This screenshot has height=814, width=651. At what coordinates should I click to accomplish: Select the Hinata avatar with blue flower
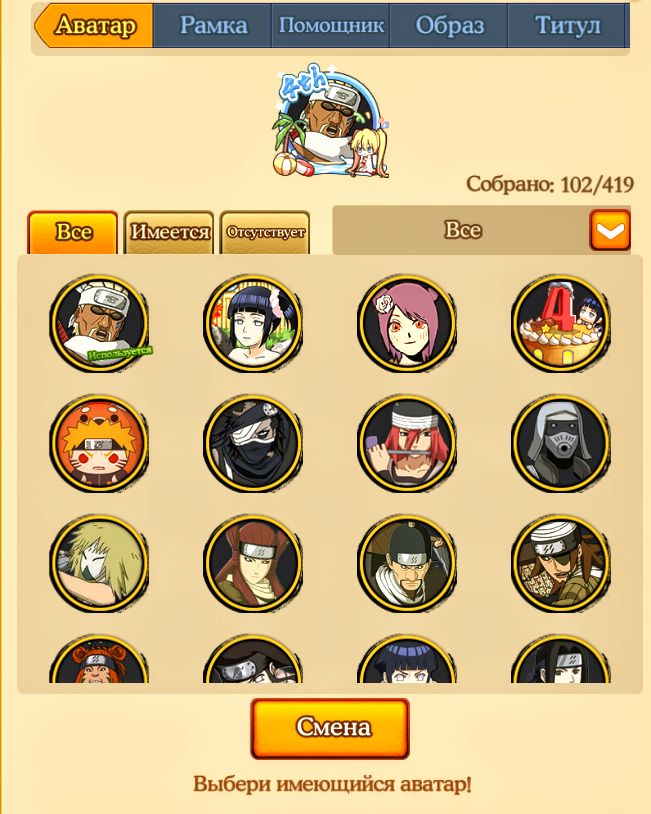pos(253,324)
